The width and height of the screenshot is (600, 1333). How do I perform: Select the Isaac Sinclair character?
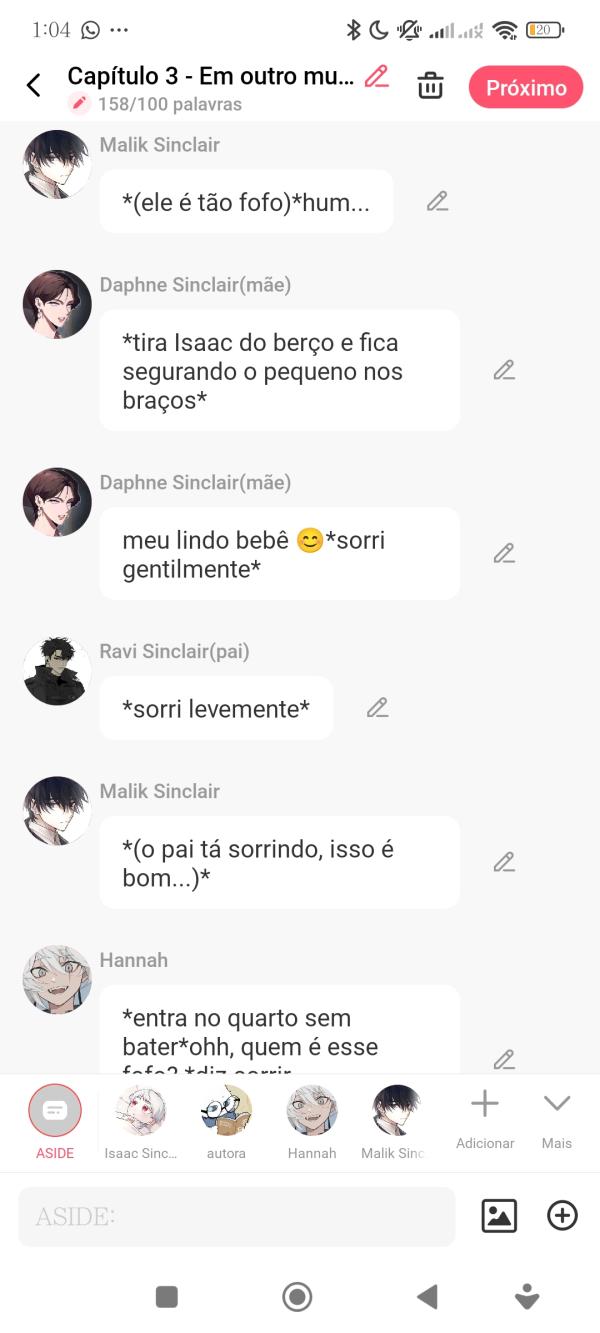141,1122
